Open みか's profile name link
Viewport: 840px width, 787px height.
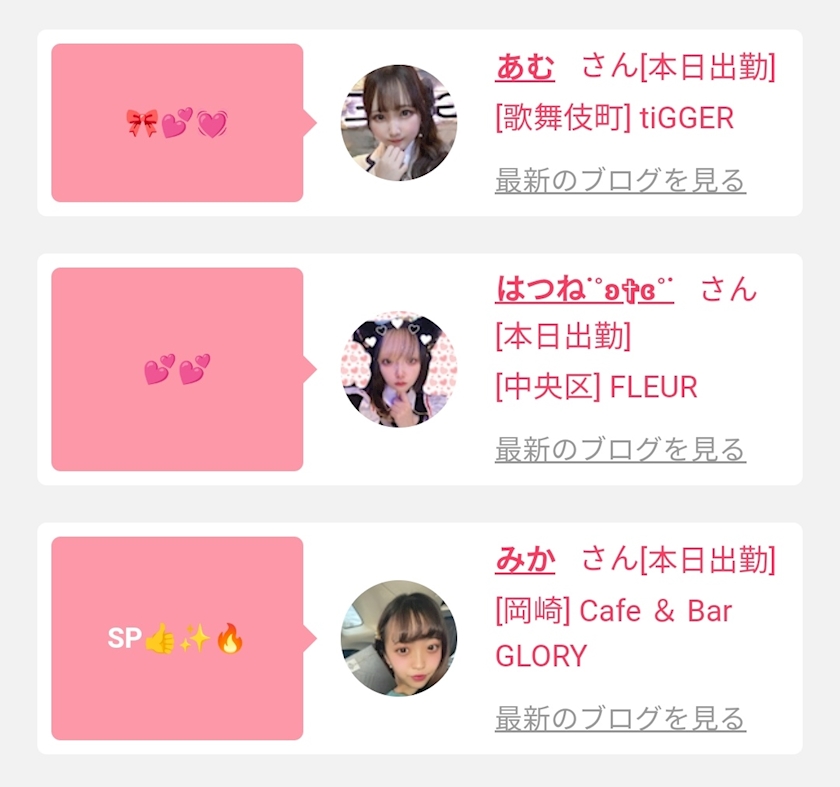pos(525,560)
